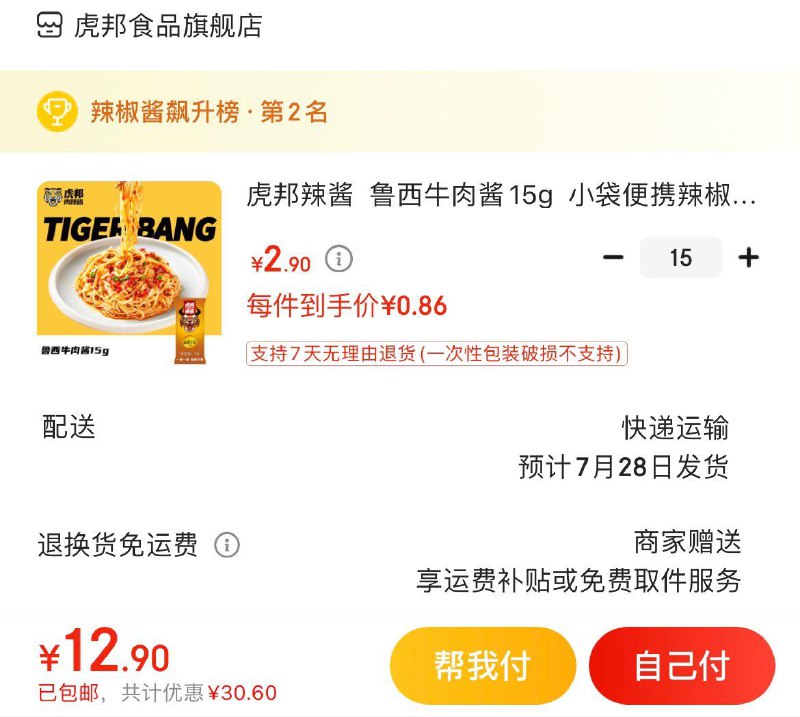Pay yourself with the 自己付 button
The height and width of the screenshot is (717, 800).
pos(681,666)
